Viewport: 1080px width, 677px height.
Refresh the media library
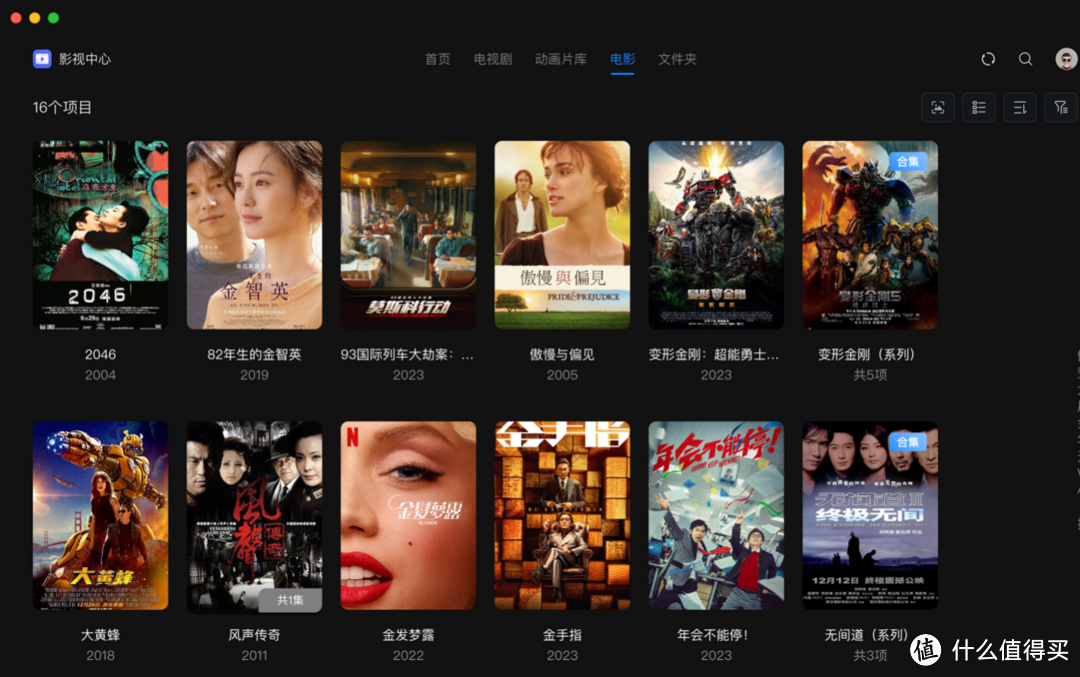pos(988,59)
